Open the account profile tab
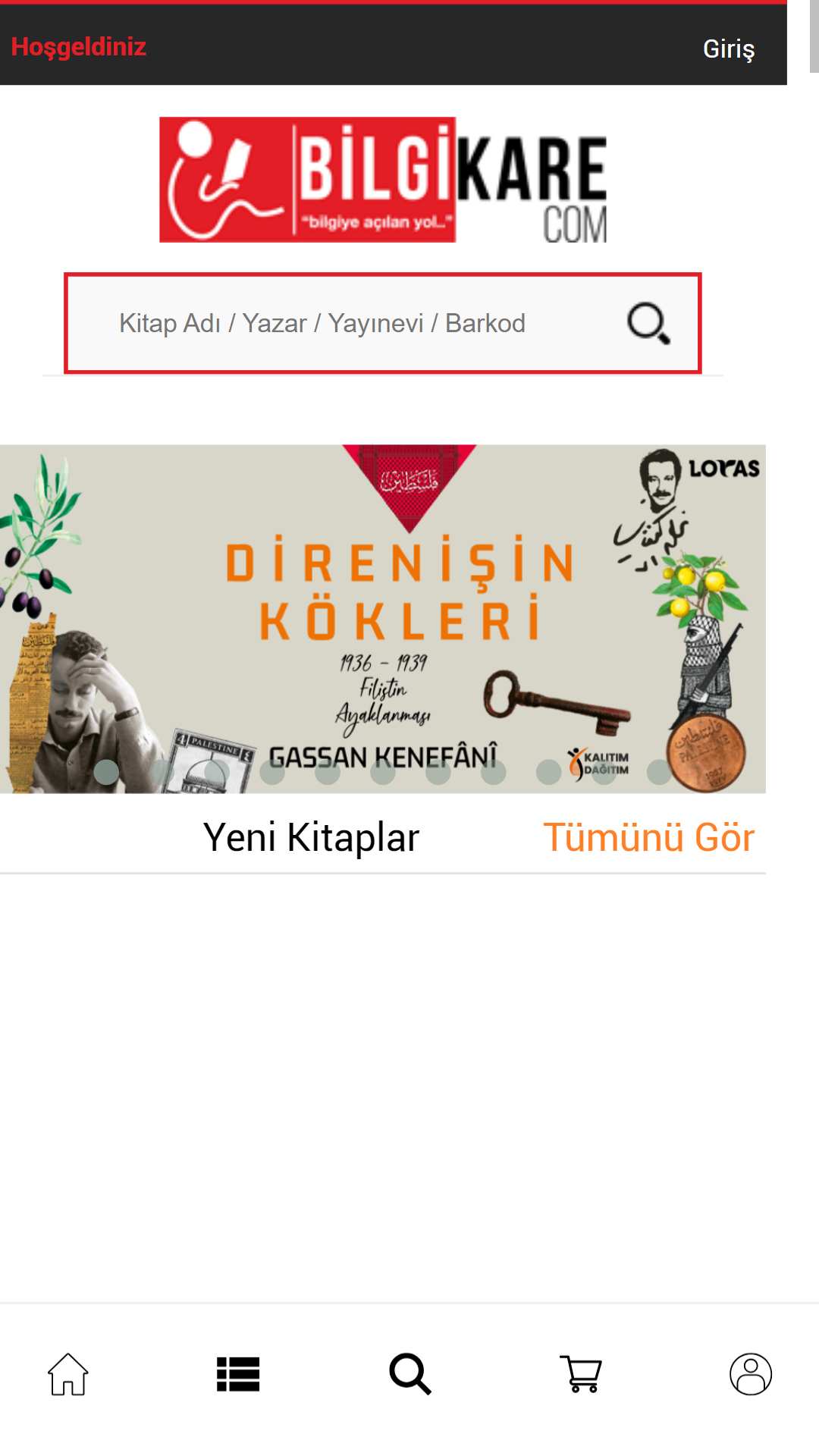Viewport: 819px width, 1456px height. tap(751, 1374)
